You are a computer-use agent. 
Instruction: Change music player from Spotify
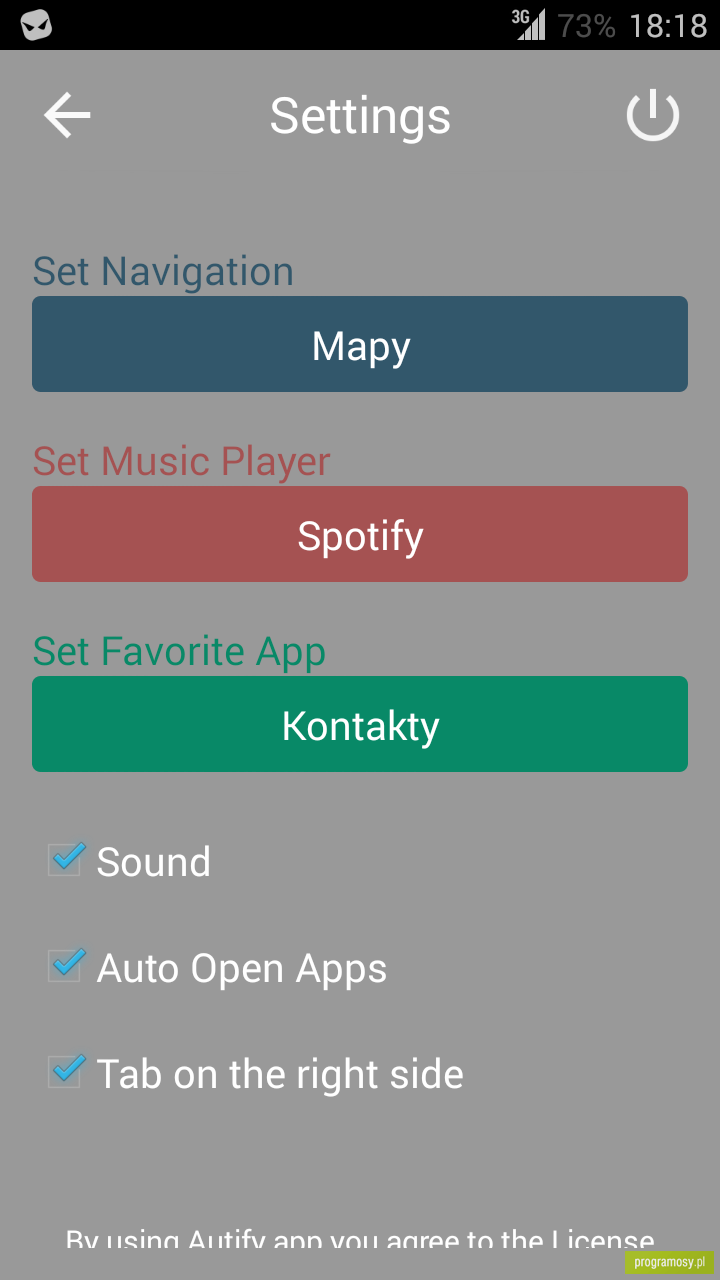pyautogui.click(x=360, y=534)
